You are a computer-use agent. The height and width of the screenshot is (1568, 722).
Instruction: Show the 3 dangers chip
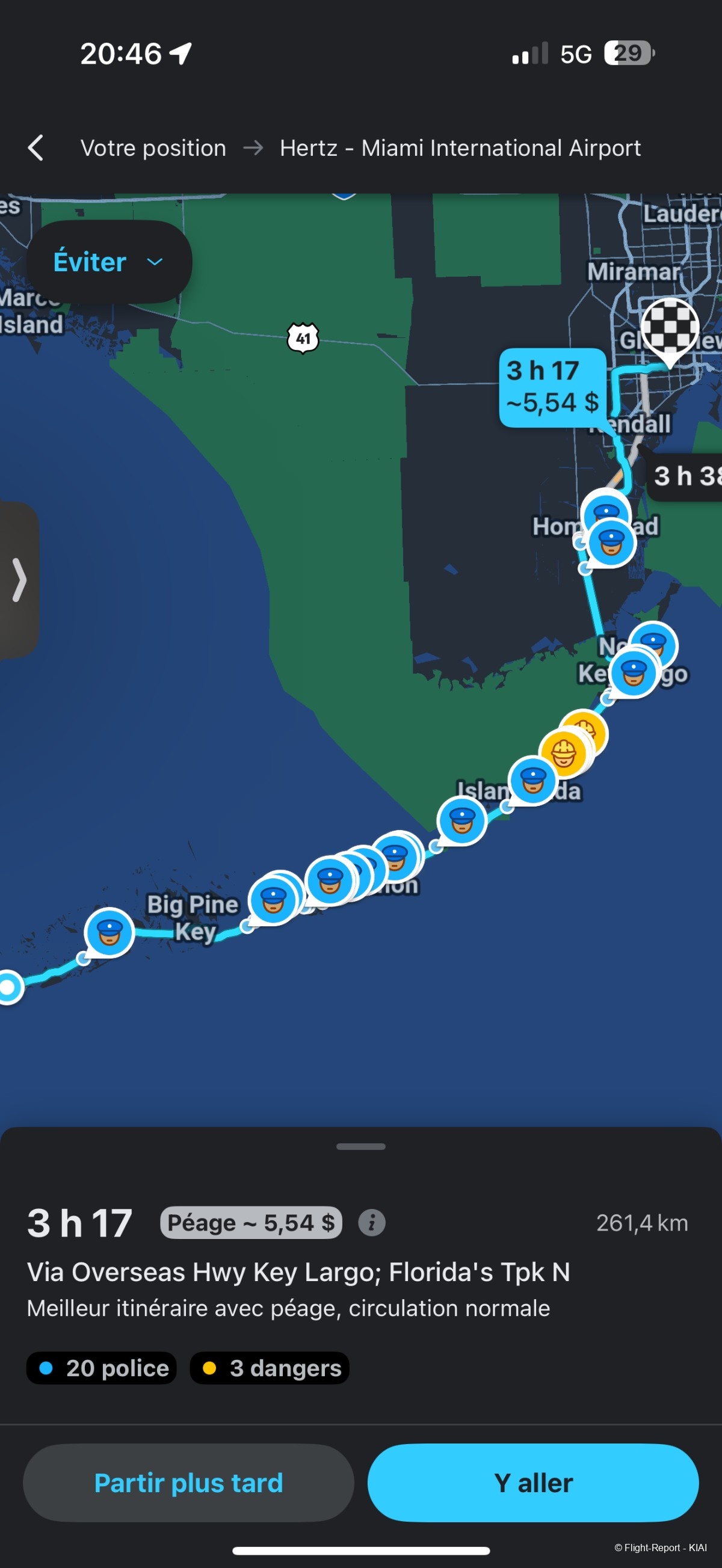(x=270, y=1368)
